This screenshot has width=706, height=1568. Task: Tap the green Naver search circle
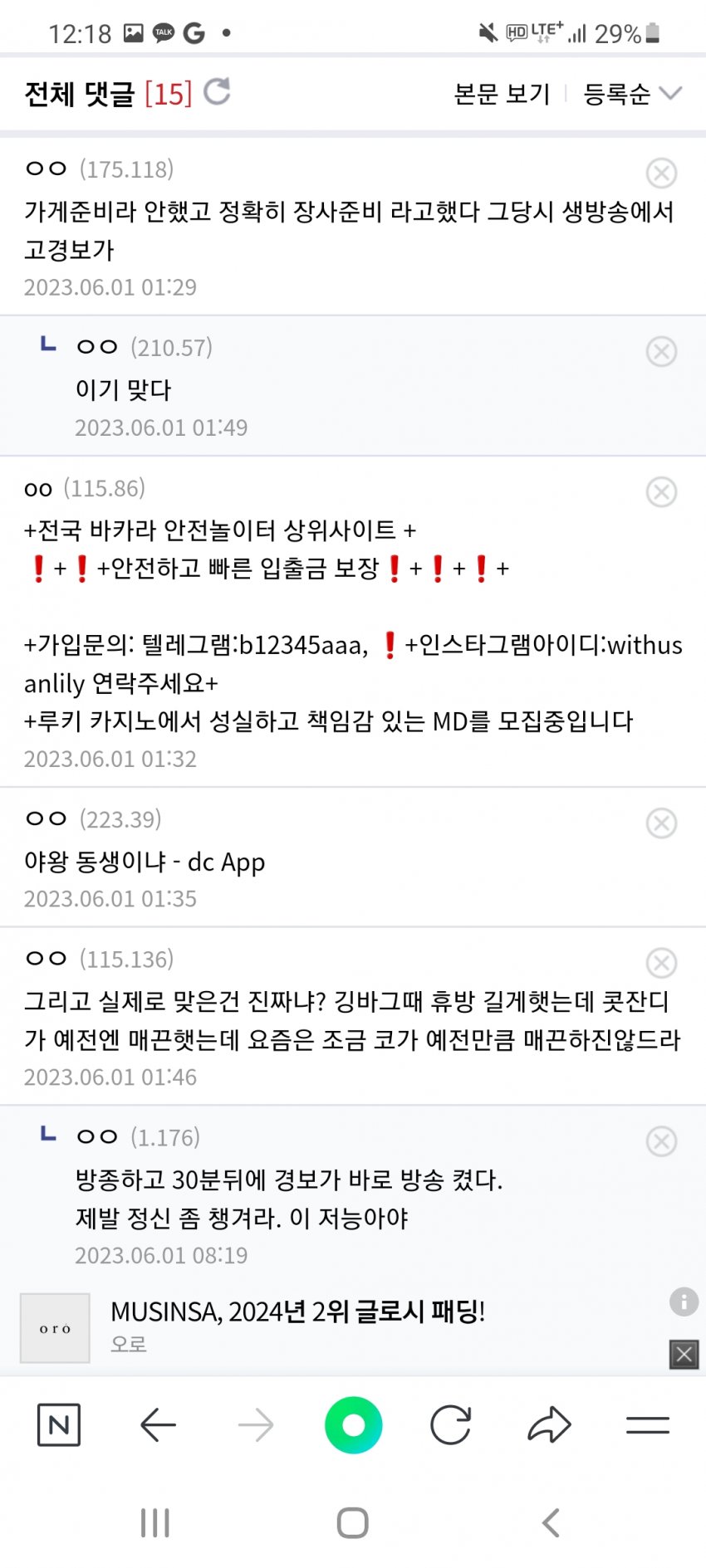(353, 1425)
